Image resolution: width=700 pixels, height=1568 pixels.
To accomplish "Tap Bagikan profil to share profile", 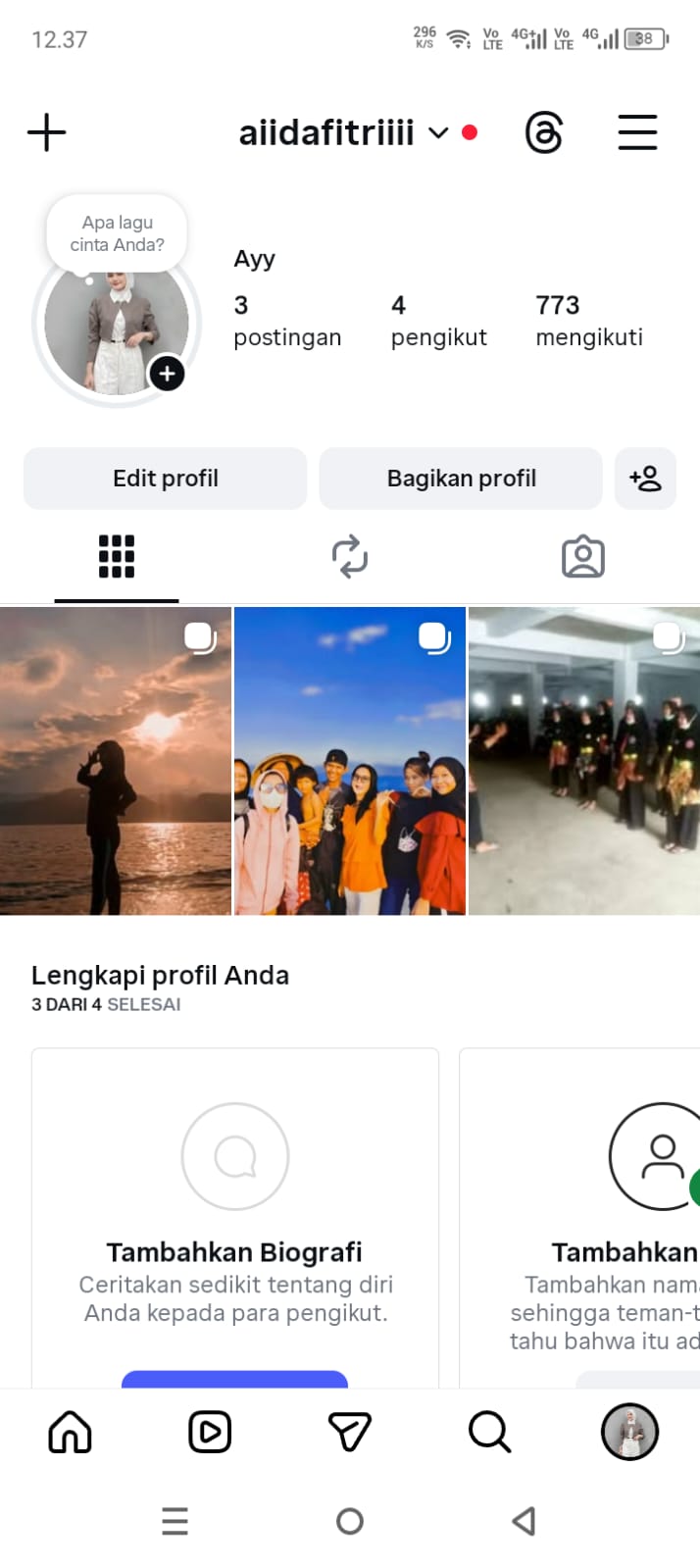I will pyautogui.click(x=461, y=479).
